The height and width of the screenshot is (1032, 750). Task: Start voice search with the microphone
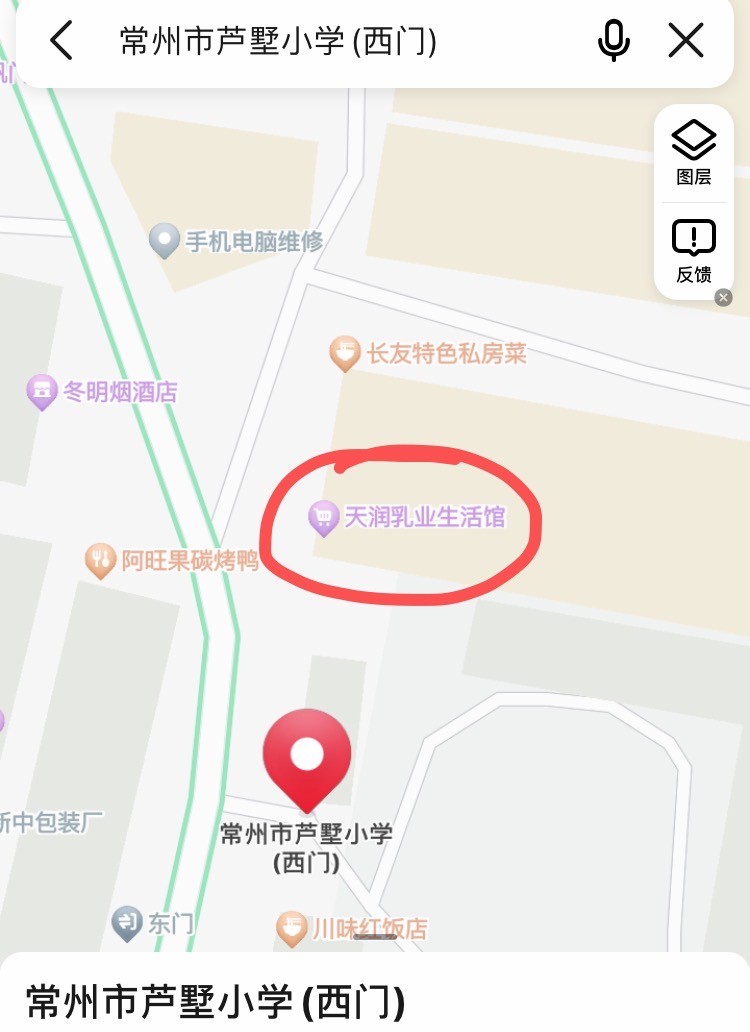point(614,42)
